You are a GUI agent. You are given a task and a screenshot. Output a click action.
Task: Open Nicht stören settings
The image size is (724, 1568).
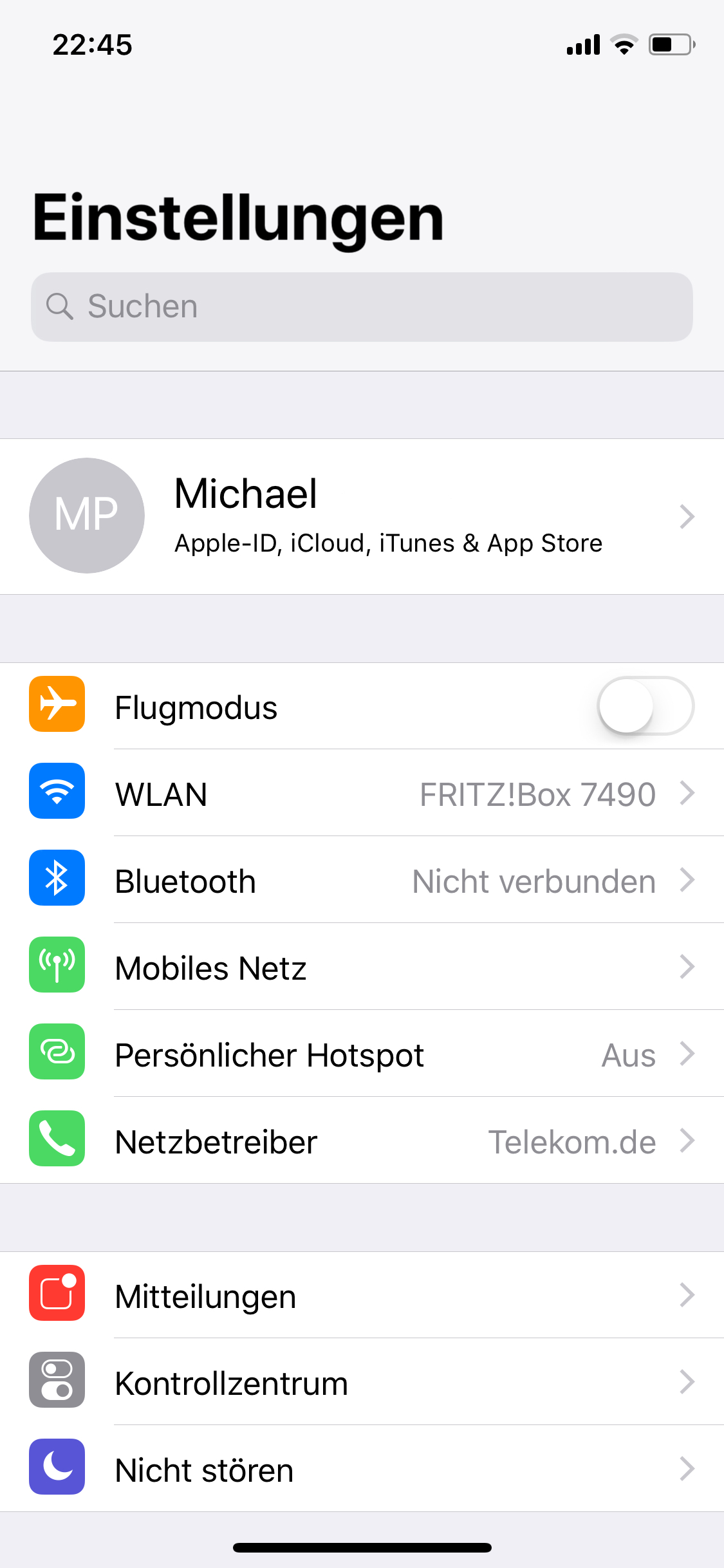(362, 1469)
